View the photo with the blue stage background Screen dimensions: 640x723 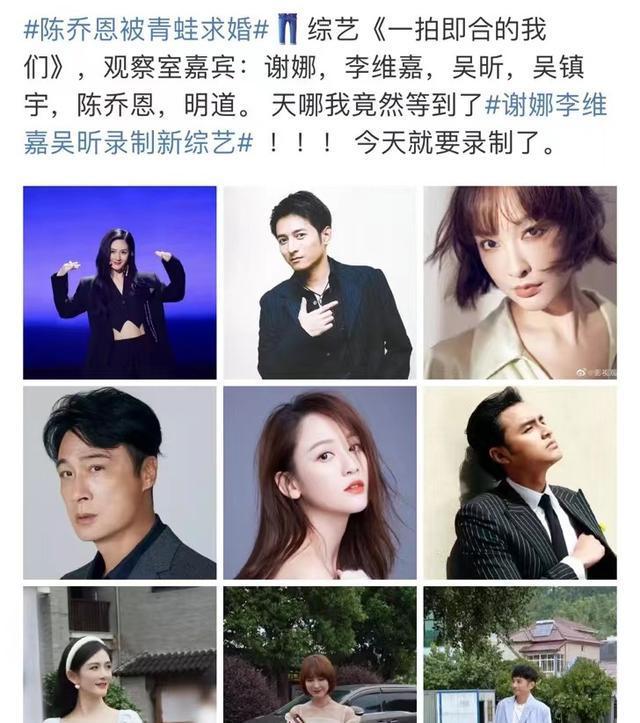pyautogui.click(x=120, y=282)
